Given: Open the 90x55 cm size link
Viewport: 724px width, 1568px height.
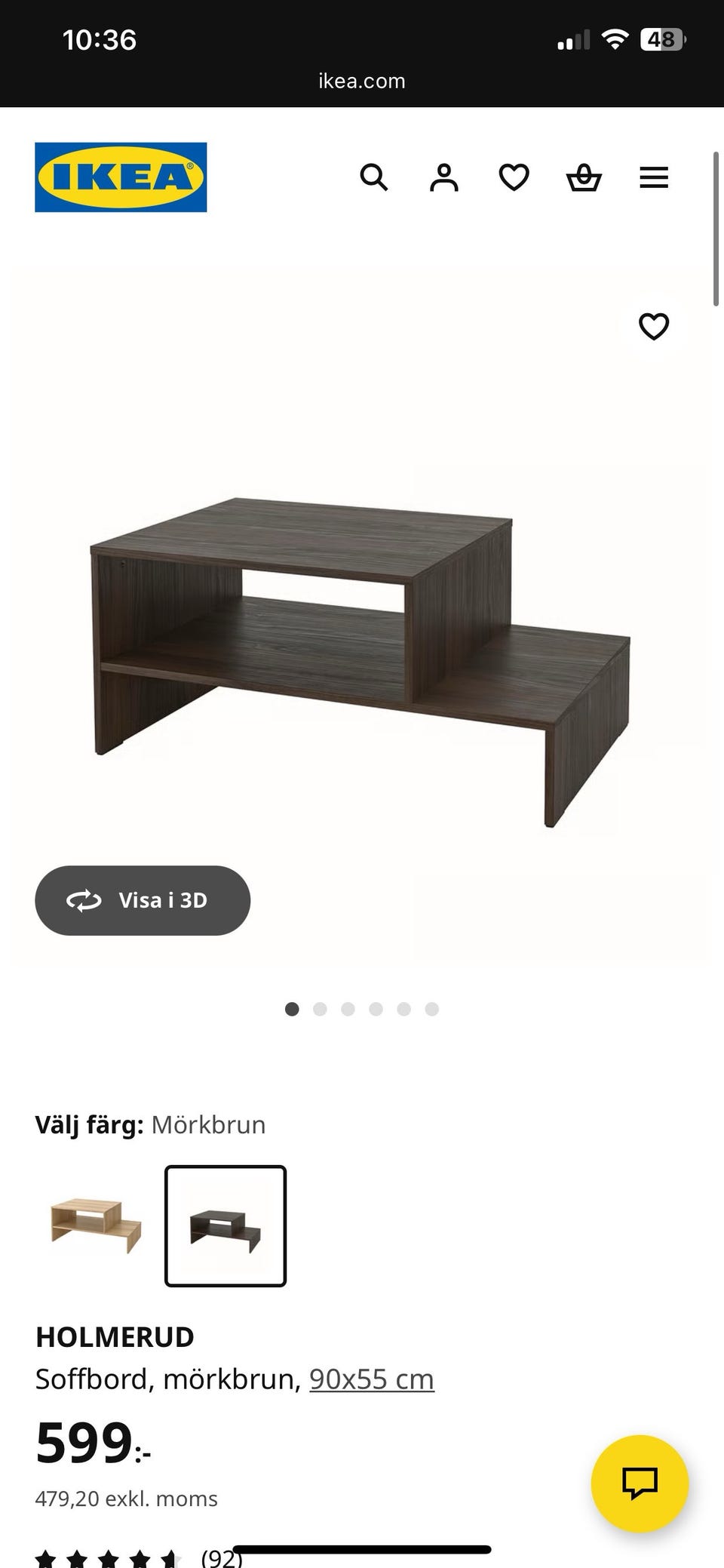Looking at the screenshot, I should (x=371, y=1378).
